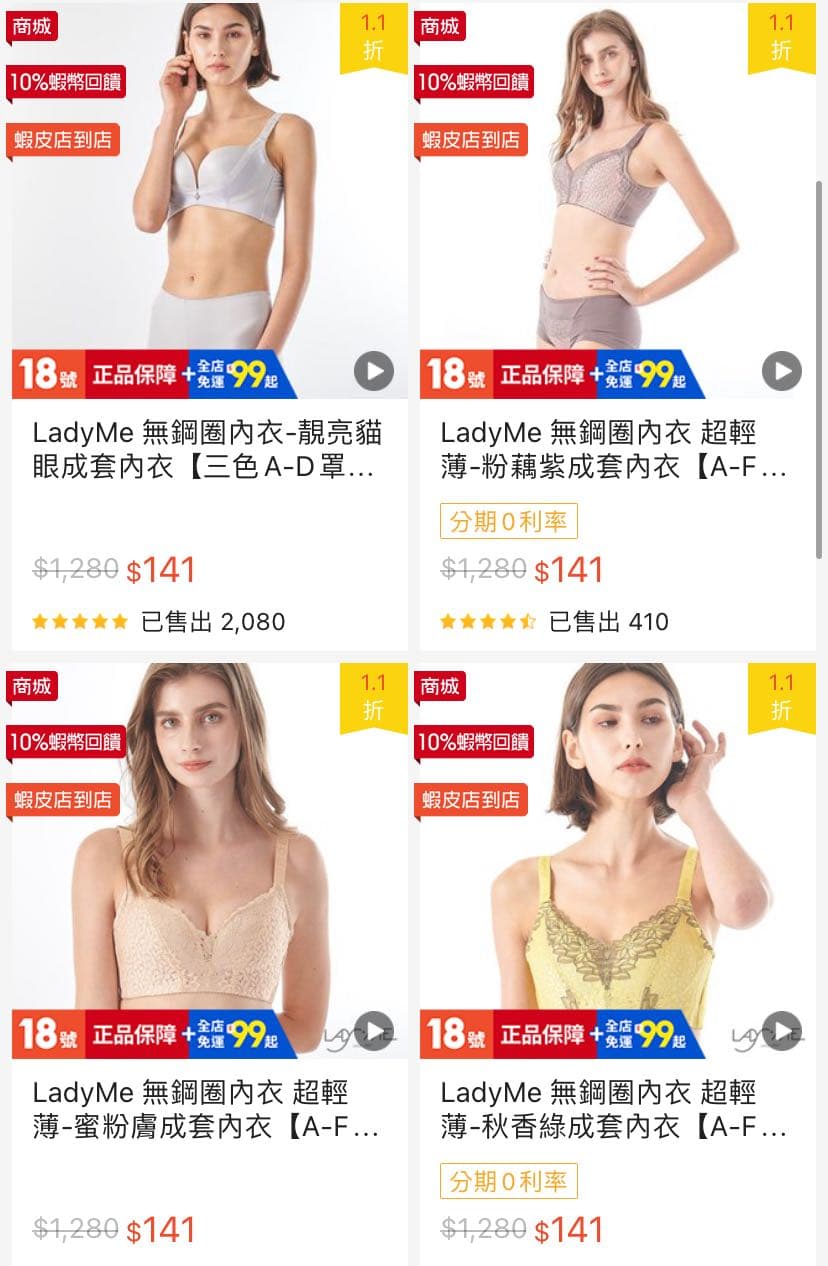
Task: Play the video on the 蜜粉膚 bra listing
Action: tap(374, 1029)
